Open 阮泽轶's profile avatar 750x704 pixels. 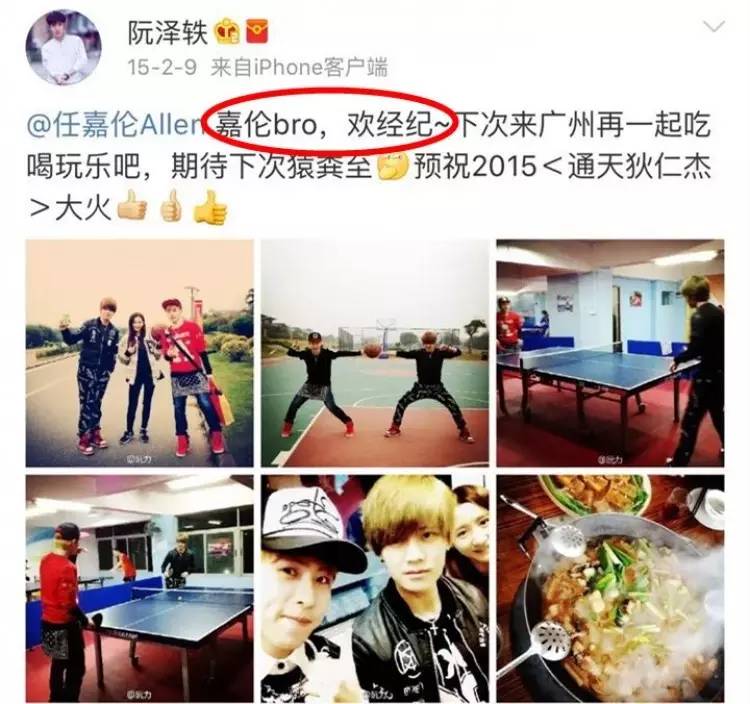pyautogui.click(x=63, y=47)
